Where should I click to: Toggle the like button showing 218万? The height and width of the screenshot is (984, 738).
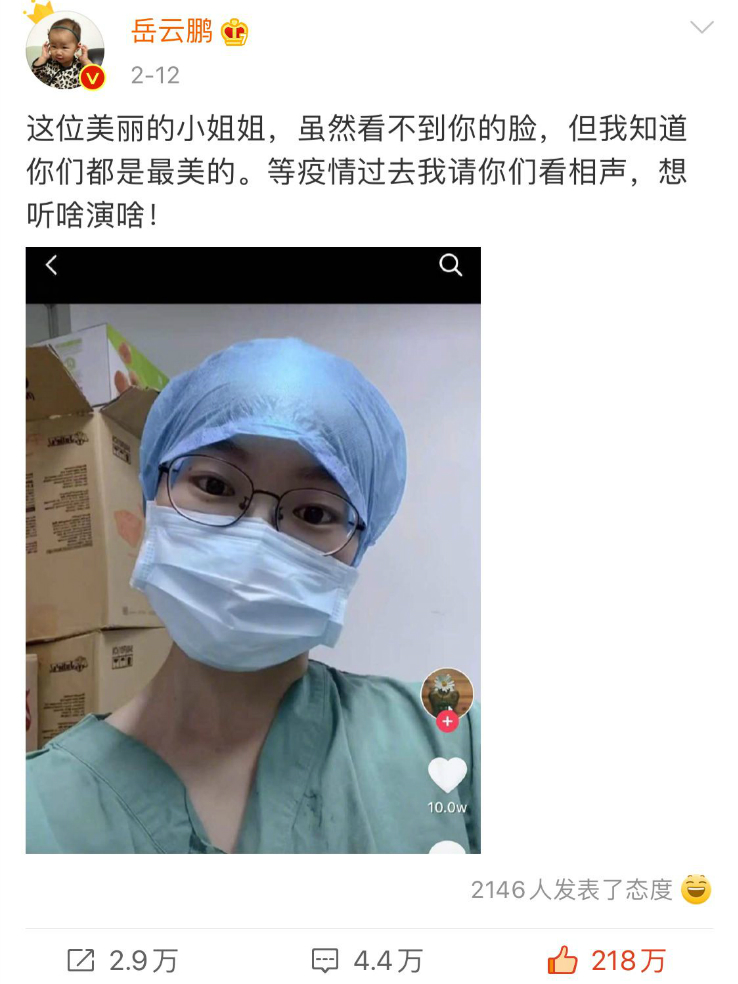(607, 961)
